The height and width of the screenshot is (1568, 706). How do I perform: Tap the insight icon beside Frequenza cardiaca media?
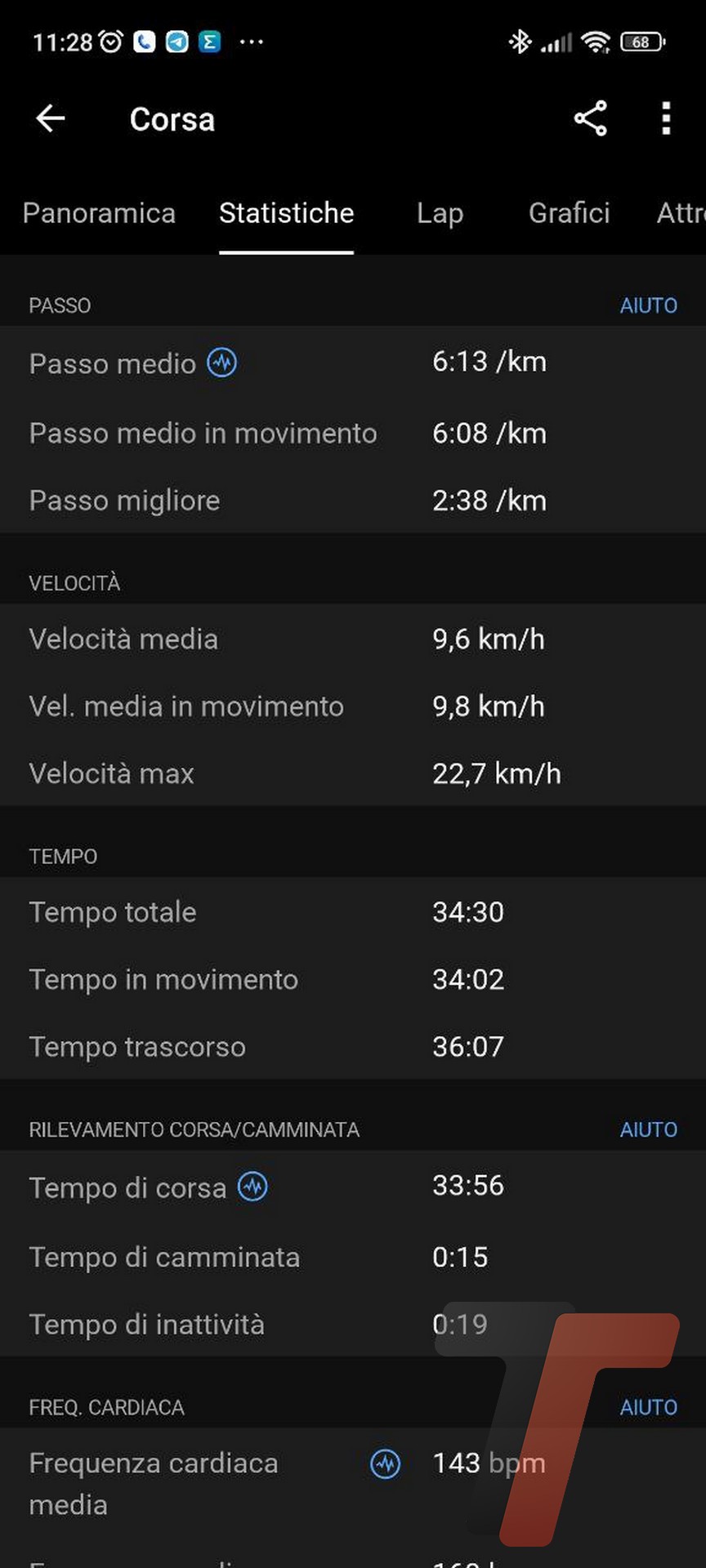click(386, 1464)
